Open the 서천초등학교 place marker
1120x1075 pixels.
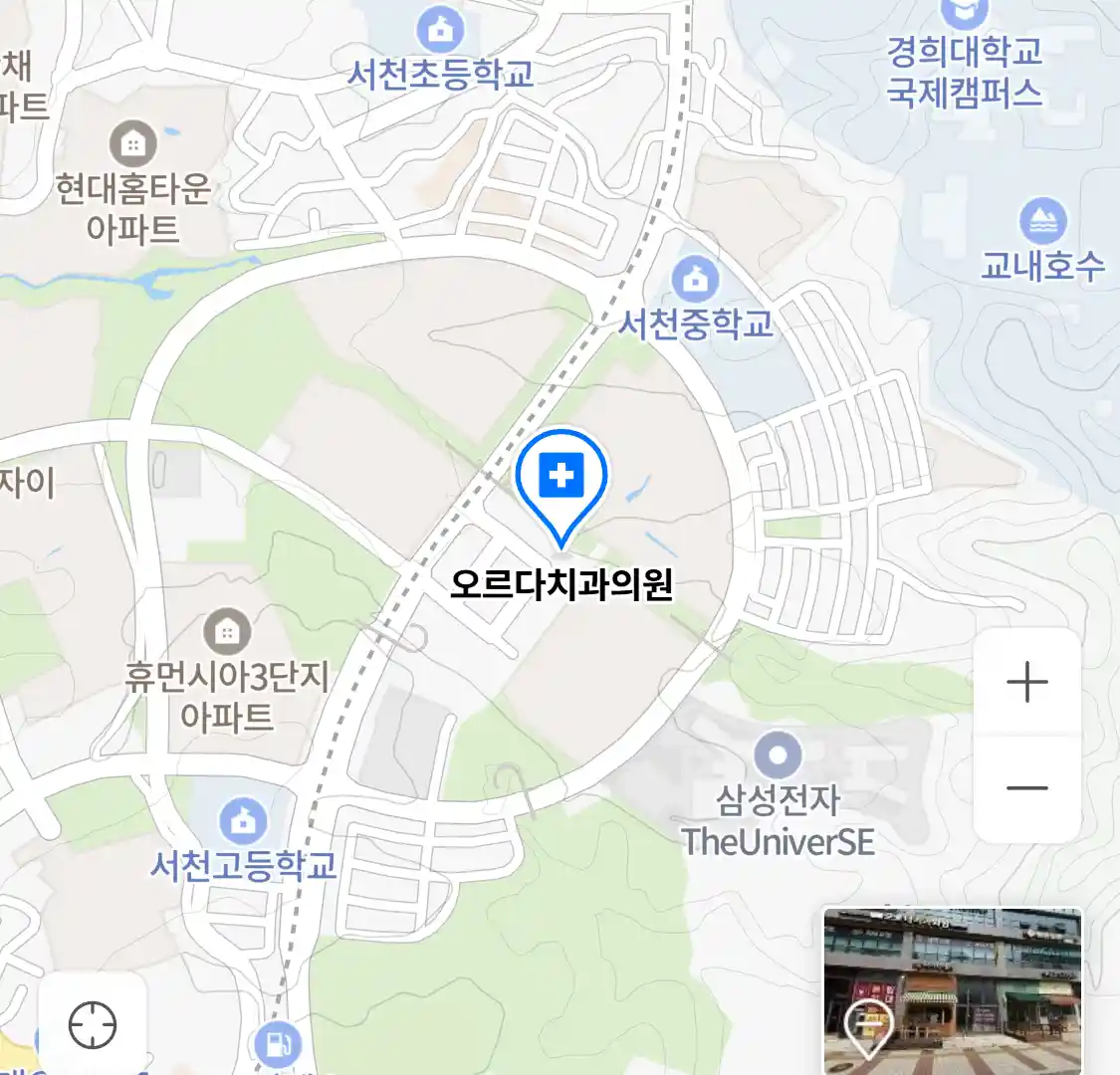coord(440,30)
